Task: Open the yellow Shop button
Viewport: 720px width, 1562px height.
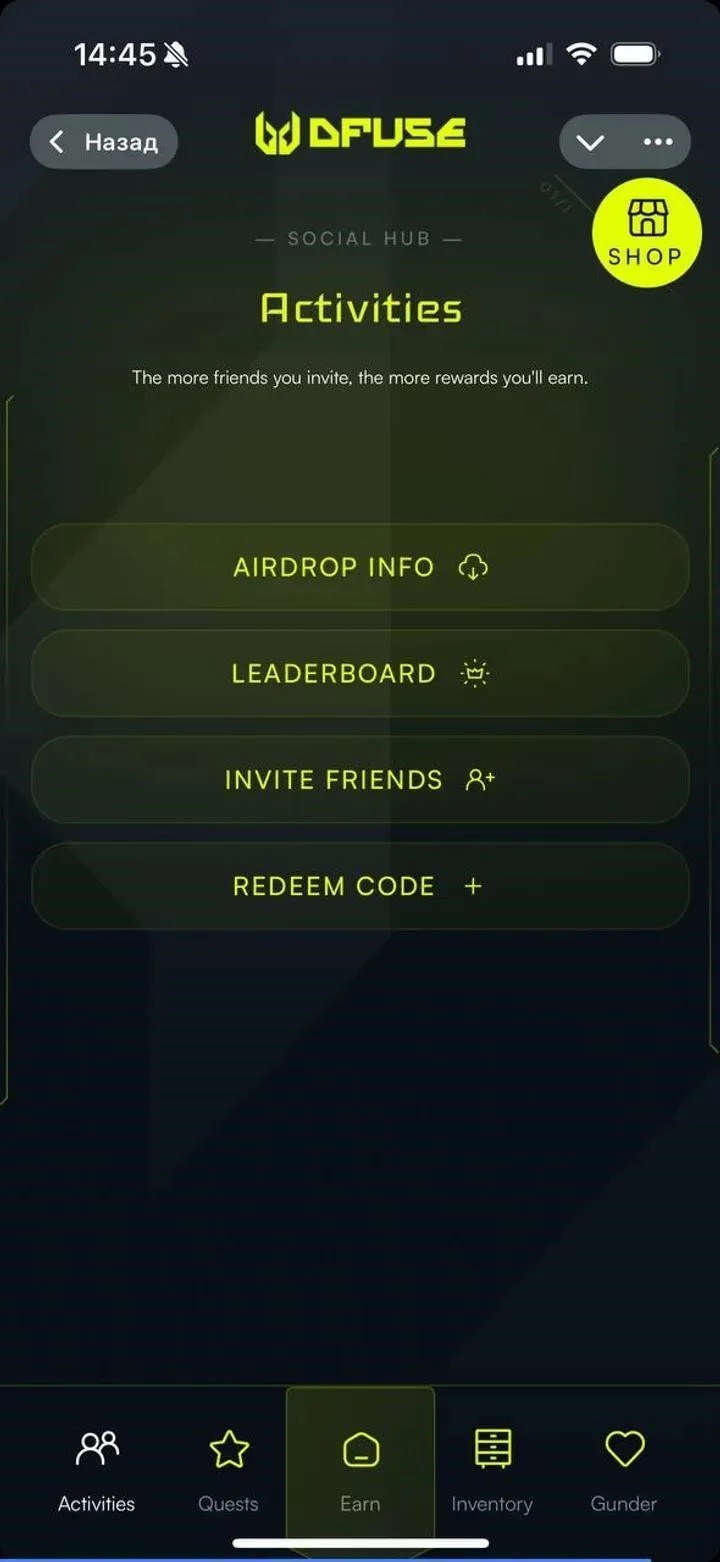Action: 646,233
